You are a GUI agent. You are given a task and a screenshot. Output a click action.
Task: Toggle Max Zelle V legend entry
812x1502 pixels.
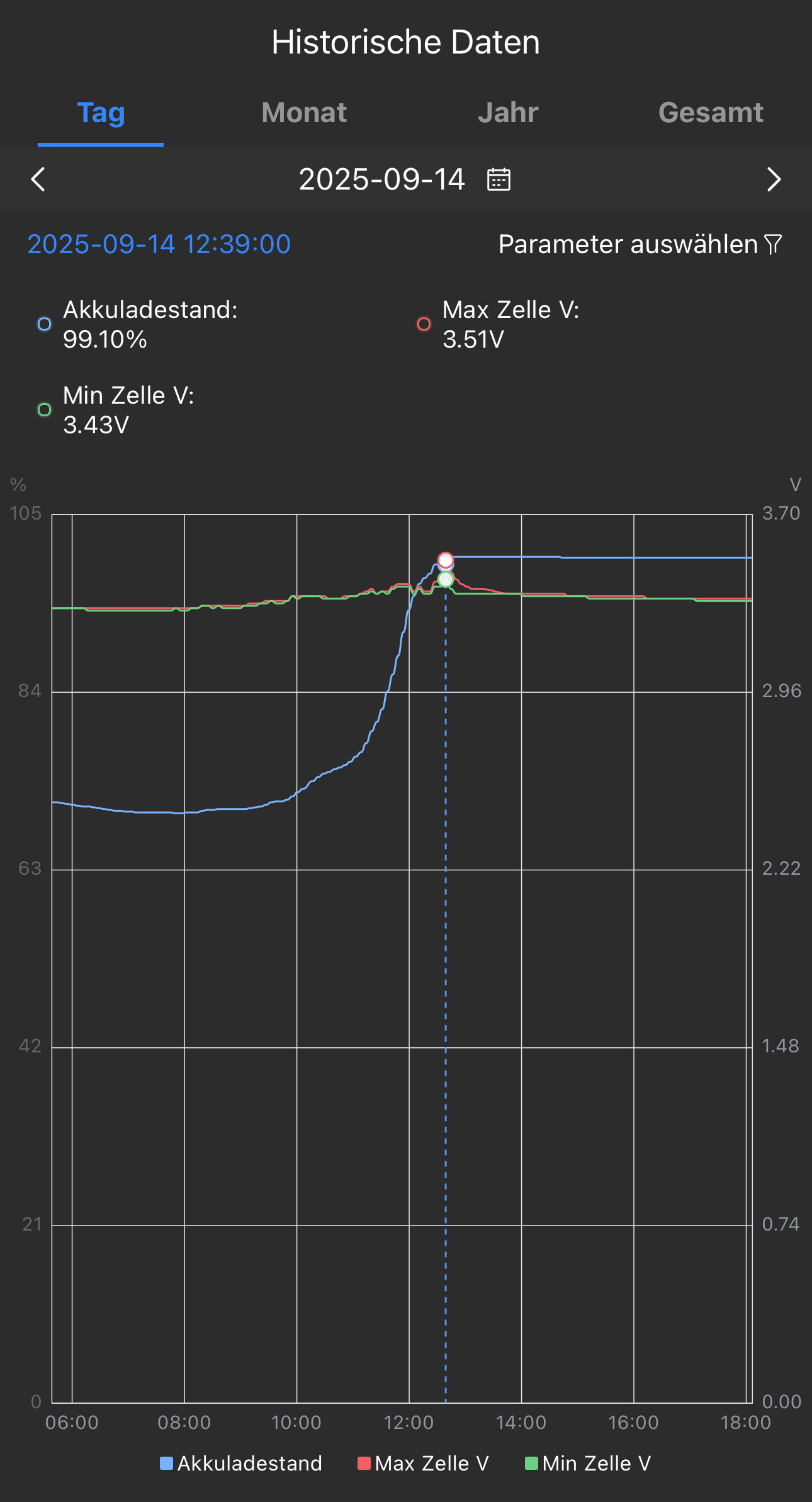click(x=423, y=1463)
